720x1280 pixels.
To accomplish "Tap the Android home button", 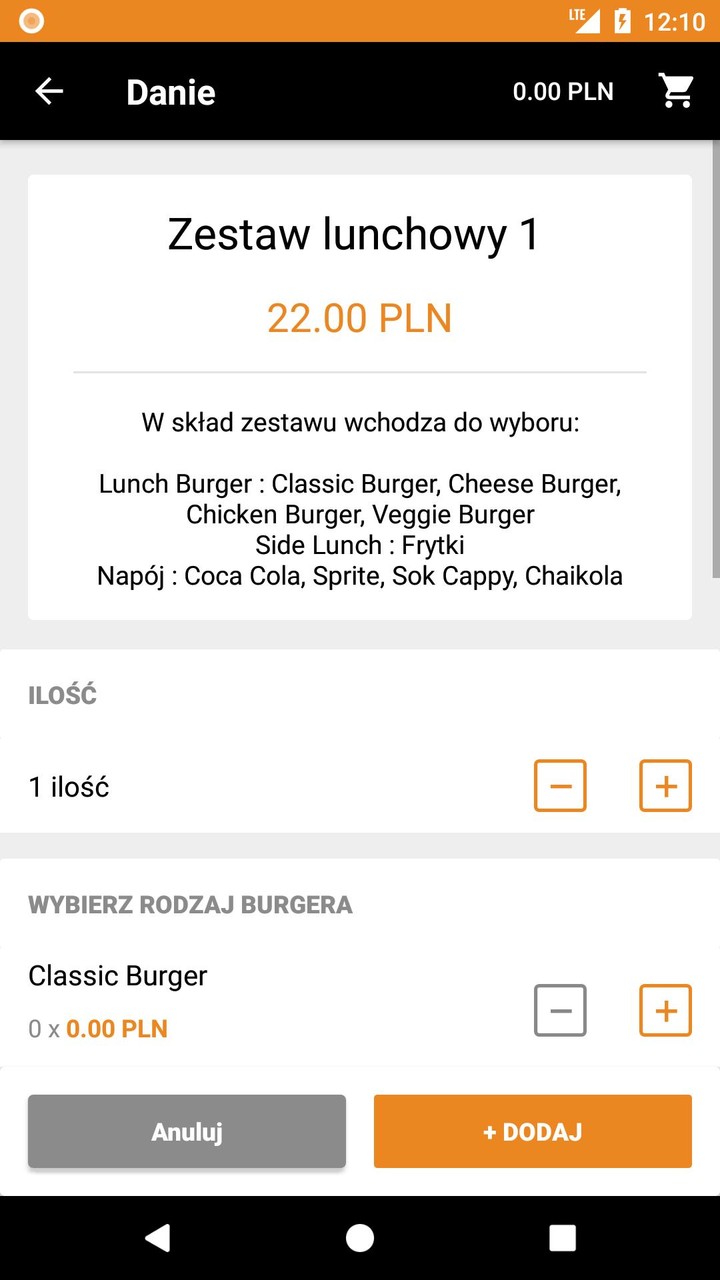I will 359,1238.
